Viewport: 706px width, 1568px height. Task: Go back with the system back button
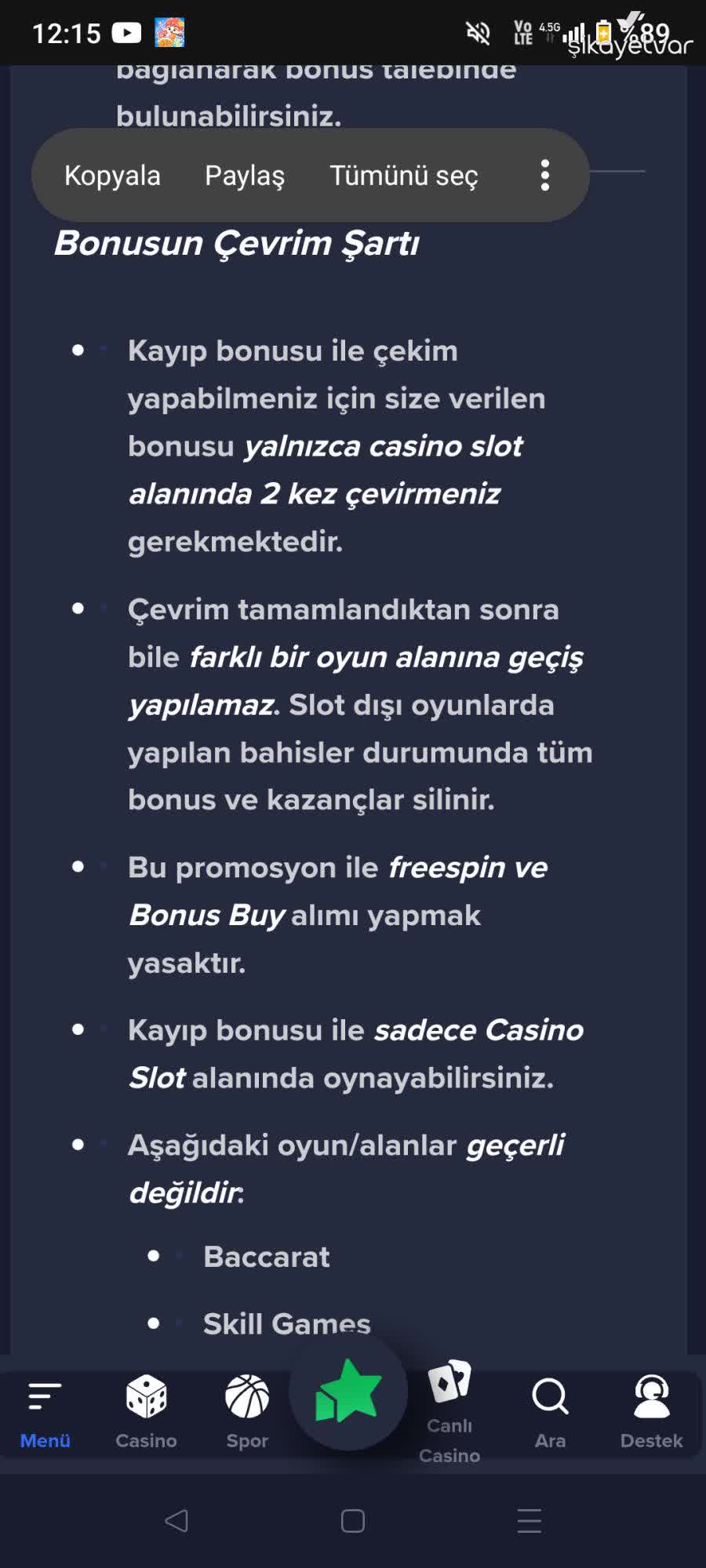(176, 1521)
